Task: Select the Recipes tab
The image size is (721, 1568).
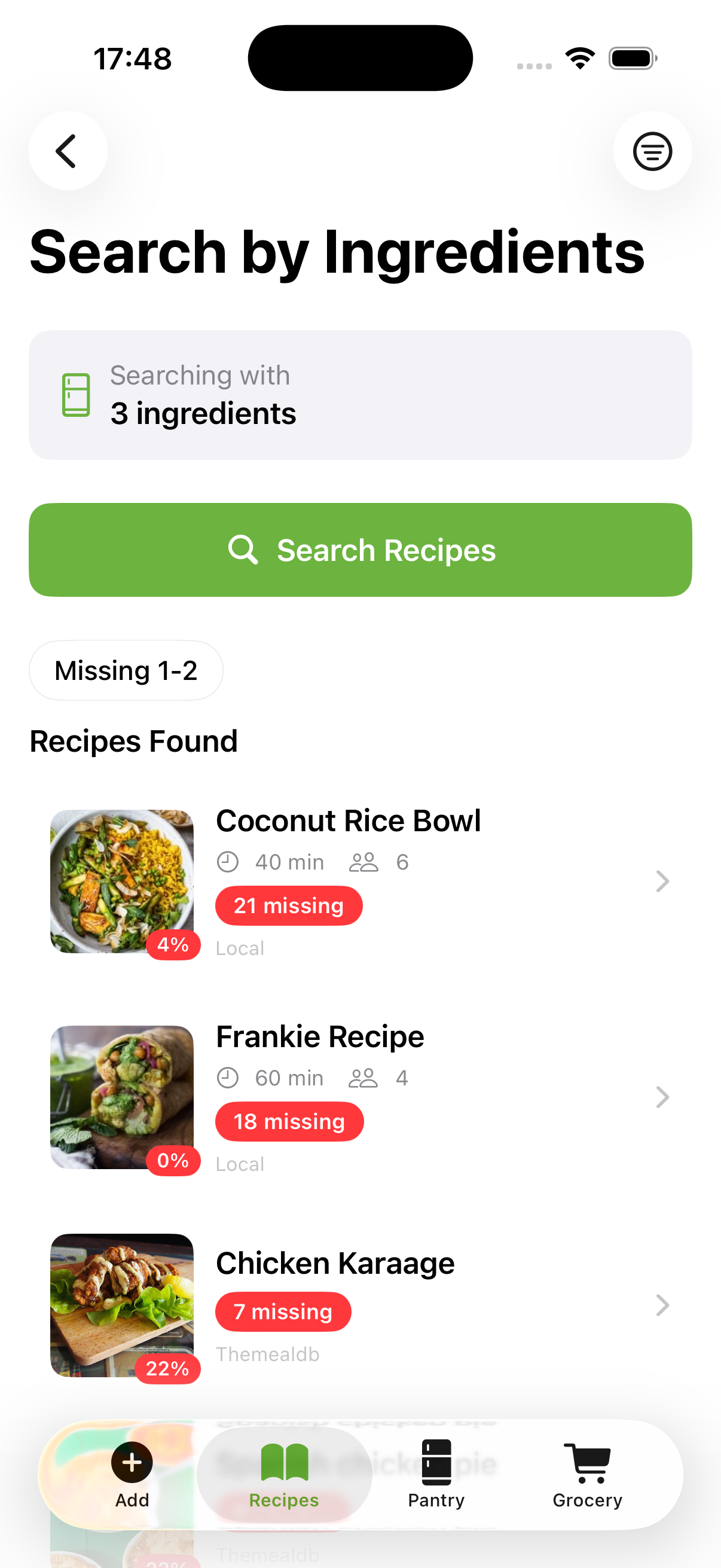Action: (x=284, y=1474)
